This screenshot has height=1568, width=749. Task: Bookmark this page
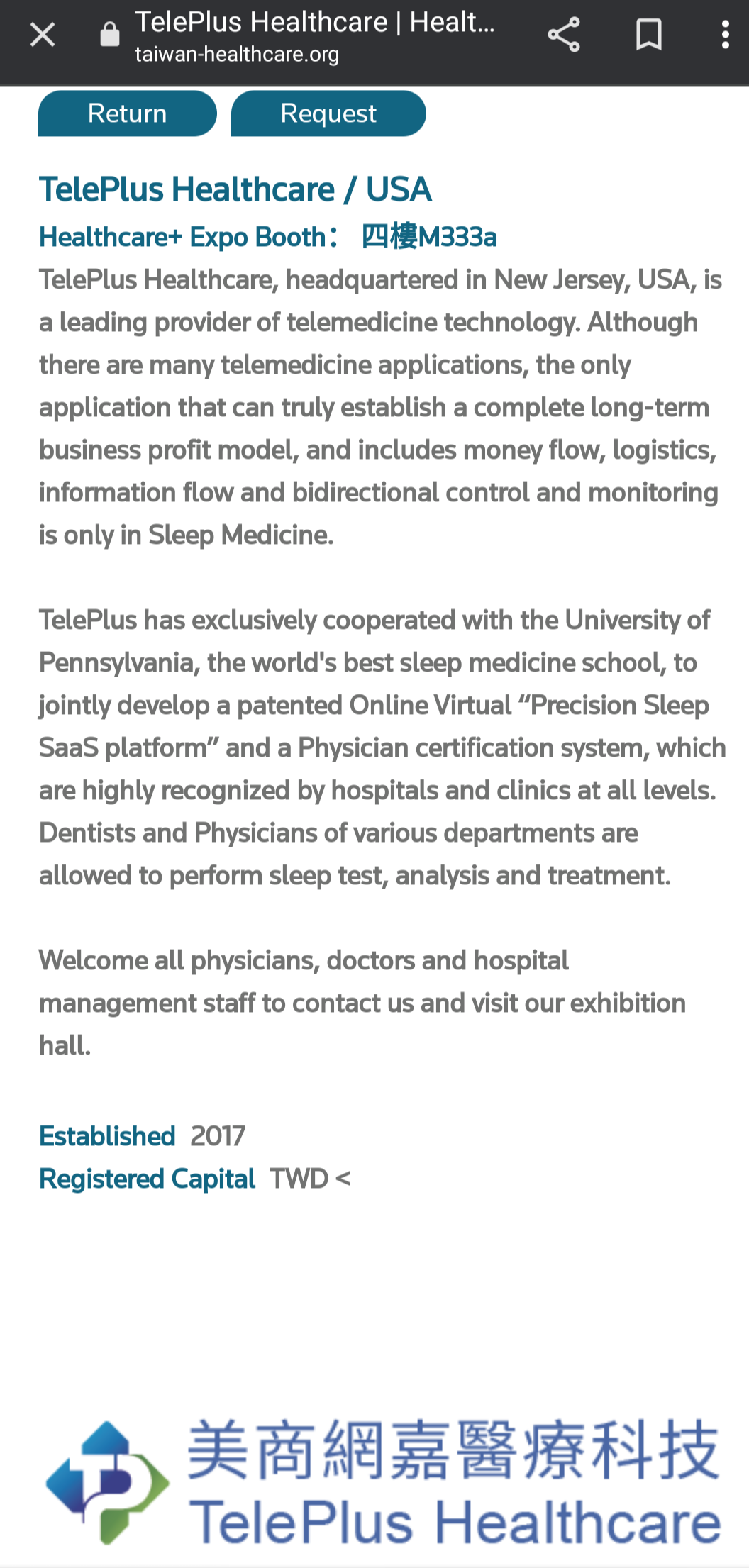648,35
